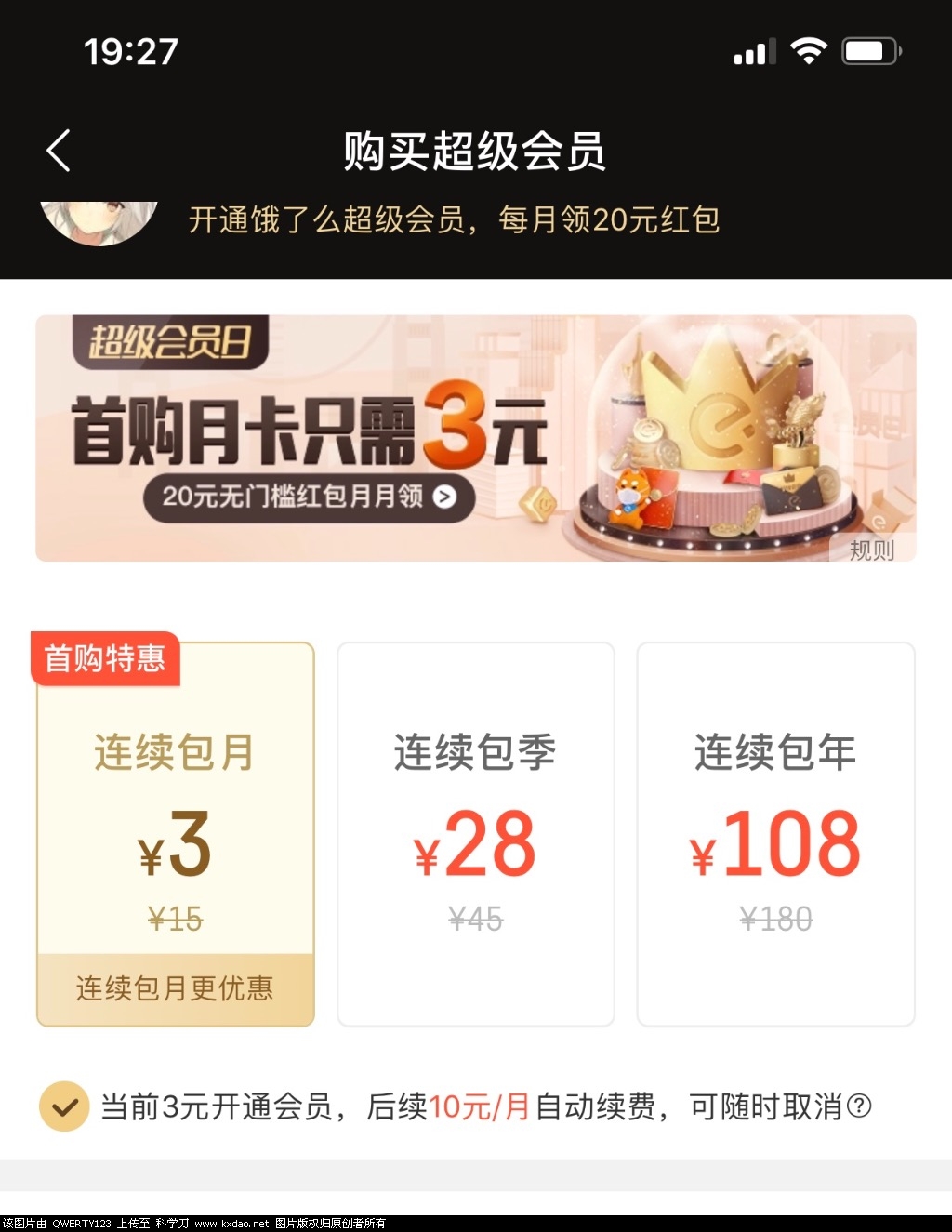The height and width of the screenshot is (1232, 952).
Task: Open the 规则 rules link on banner
Action: point(871,550)
